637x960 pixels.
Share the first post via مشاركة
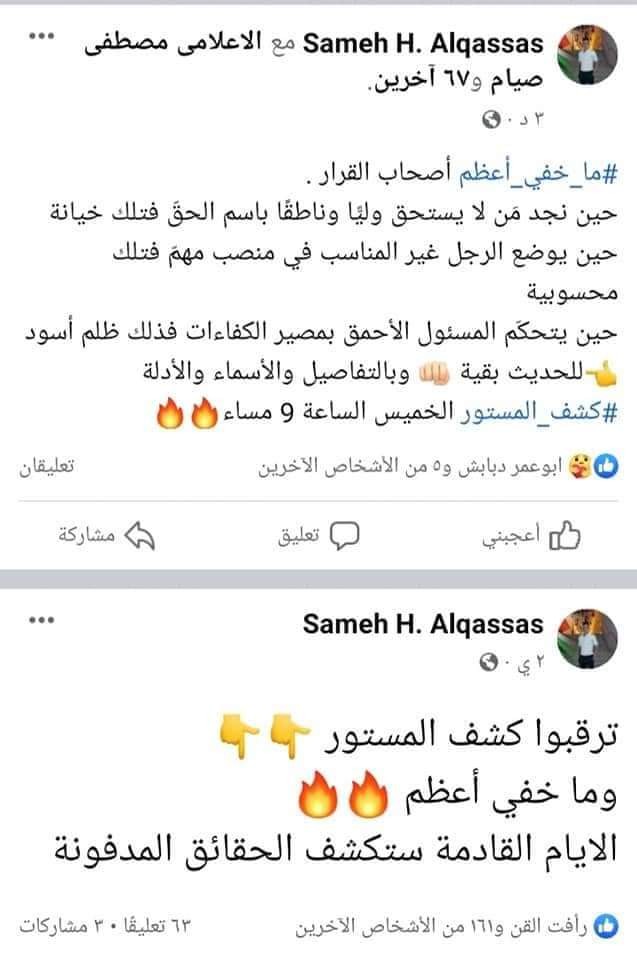[x=100, y=535]
